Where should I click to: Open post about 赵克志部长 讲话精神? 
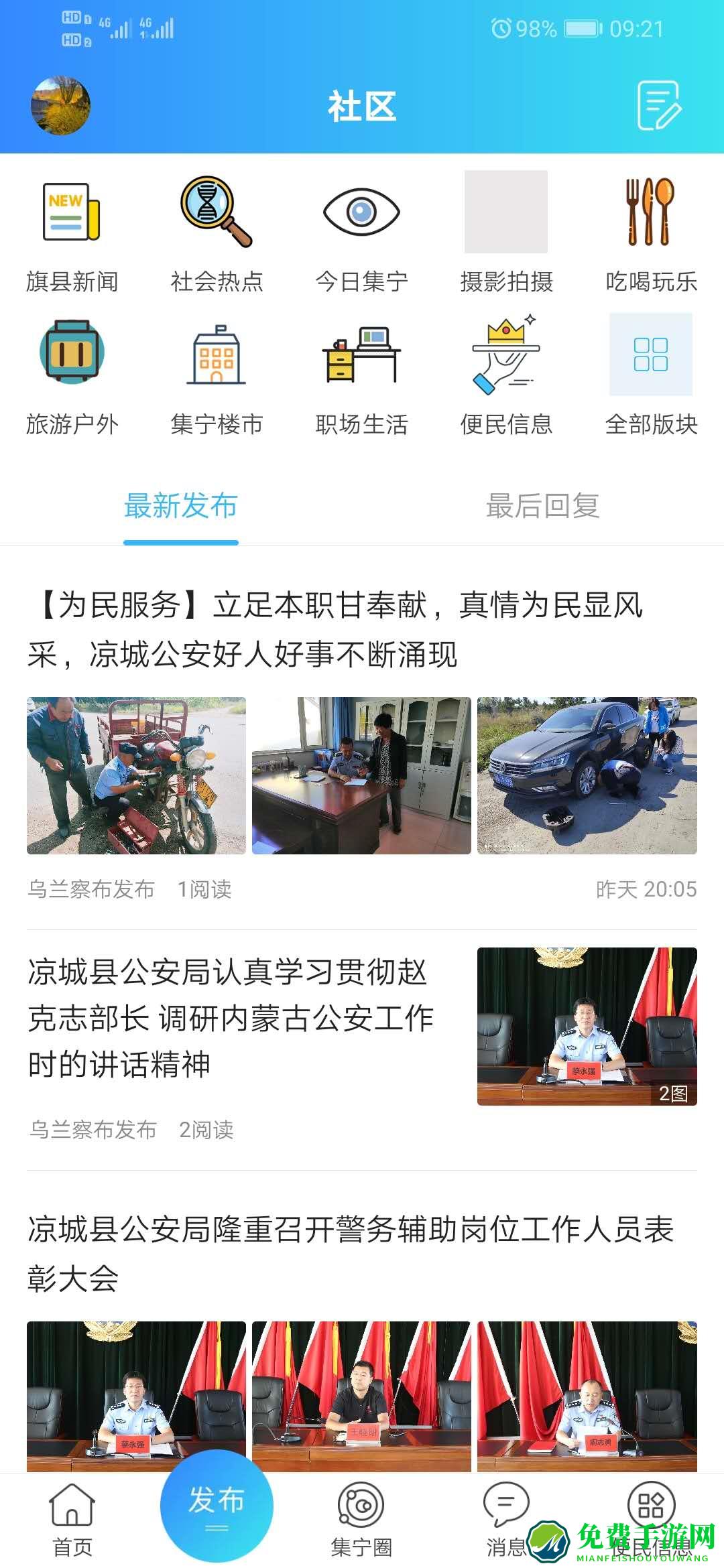(x=231, y=1018)
